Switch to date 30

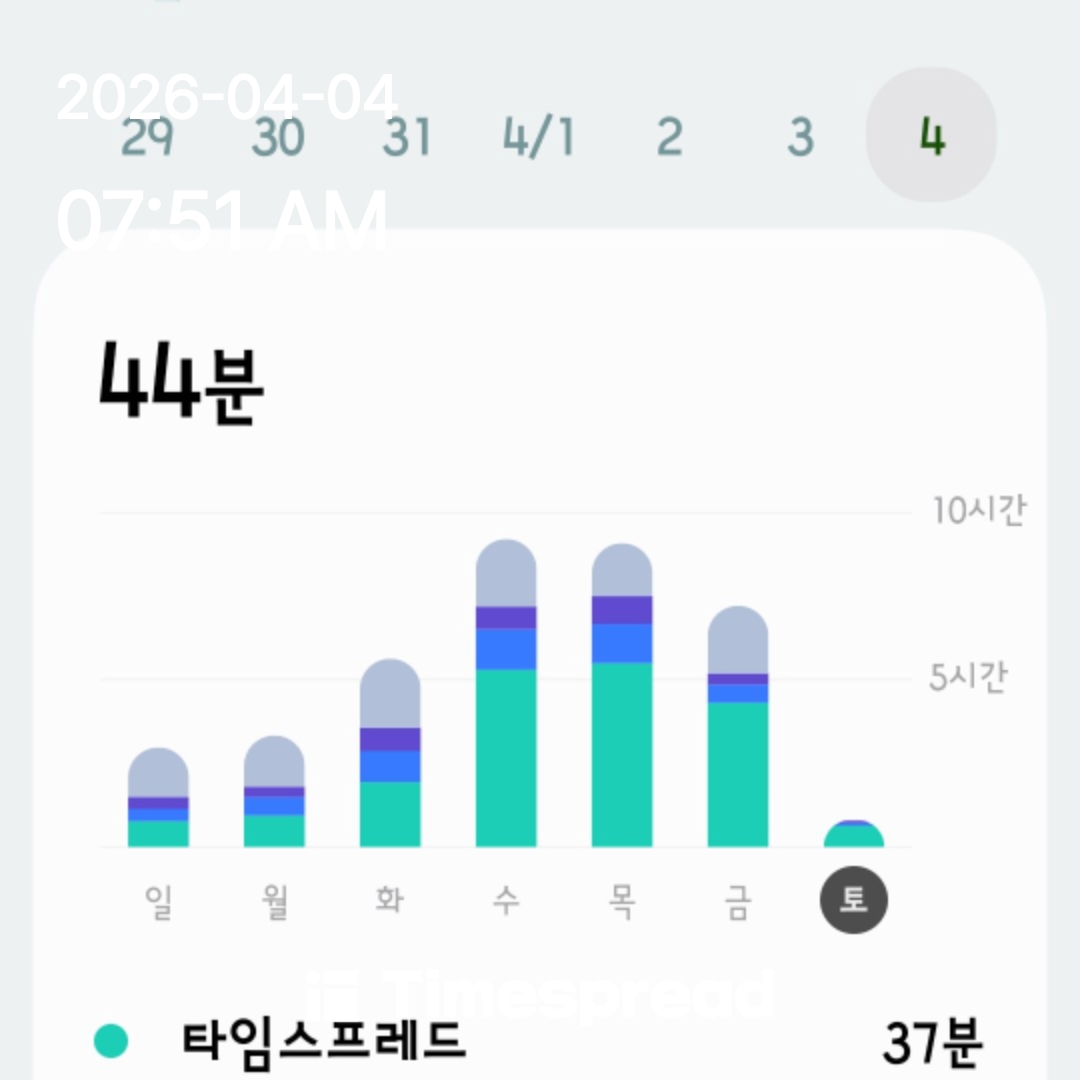tap(277, 137)
